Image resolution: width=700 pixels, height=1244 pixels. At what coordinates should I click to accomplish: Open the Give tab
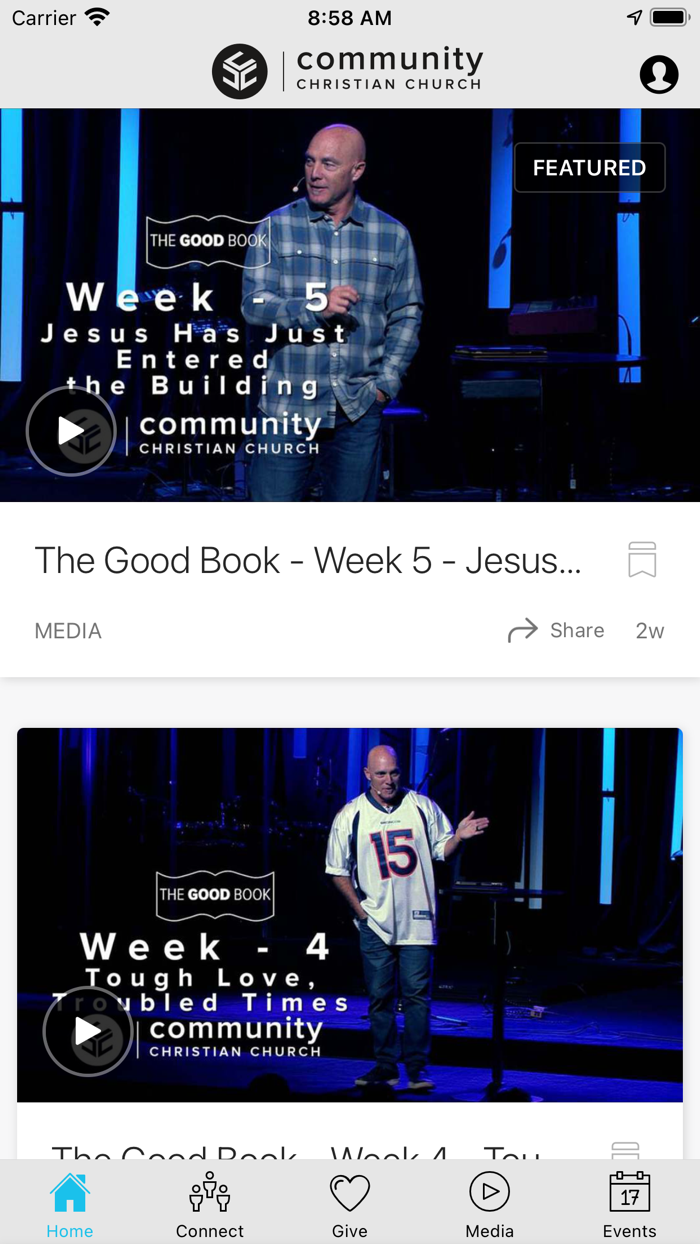350,1204
